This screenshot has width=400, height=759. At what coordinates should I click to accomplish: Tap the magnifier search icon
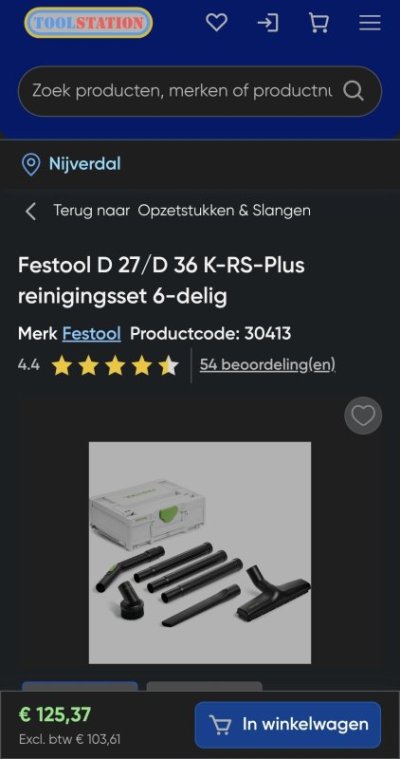354,91
